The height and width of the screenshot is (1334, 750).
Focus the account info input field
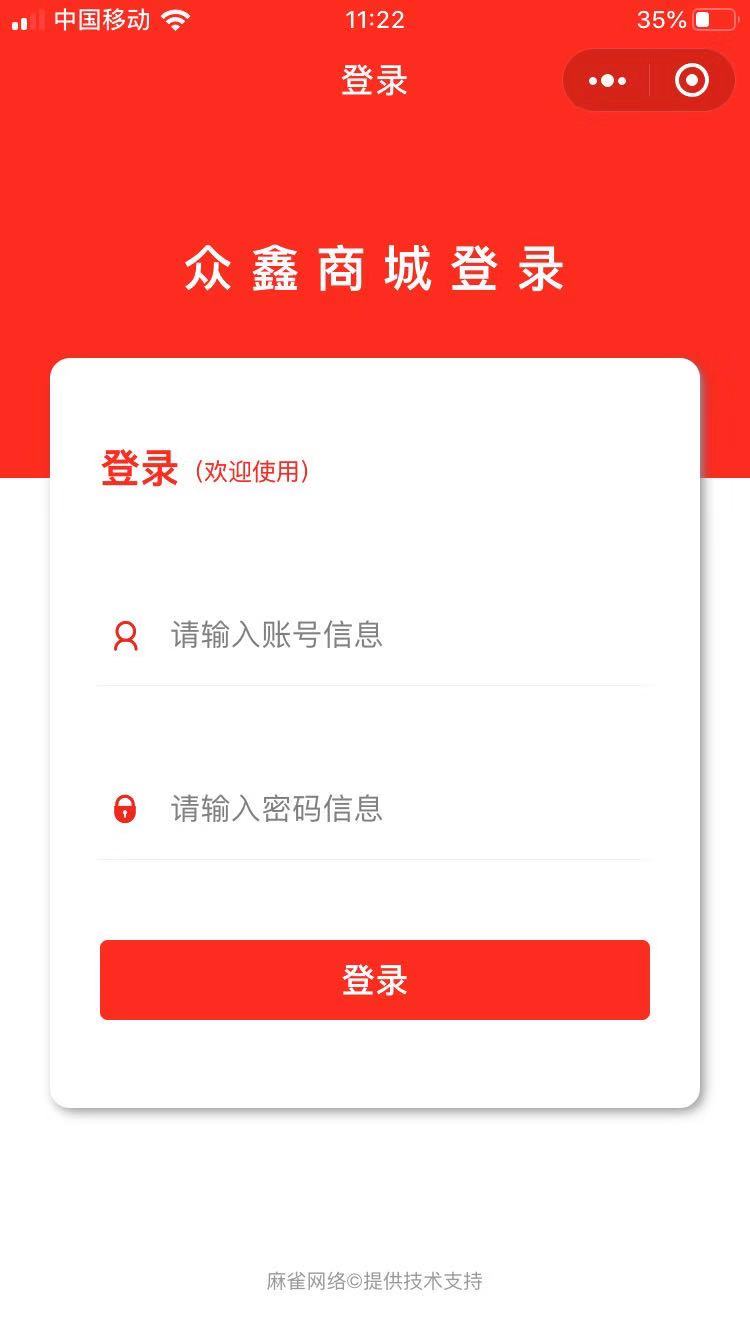click(400, 635)
